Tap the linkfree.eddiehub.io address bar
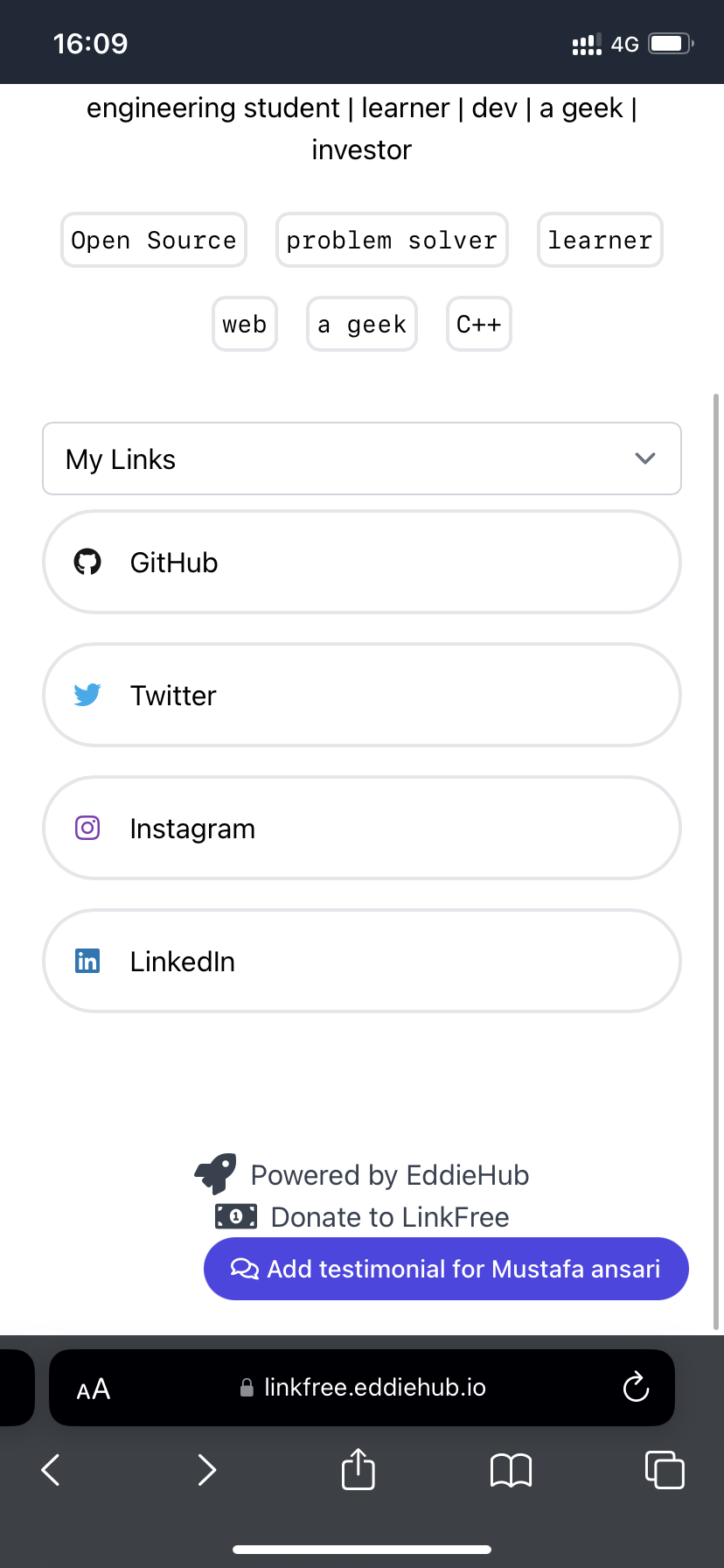Image resolution: width=724 pixels, height=1568 pixels. [x=362, y=1388]
